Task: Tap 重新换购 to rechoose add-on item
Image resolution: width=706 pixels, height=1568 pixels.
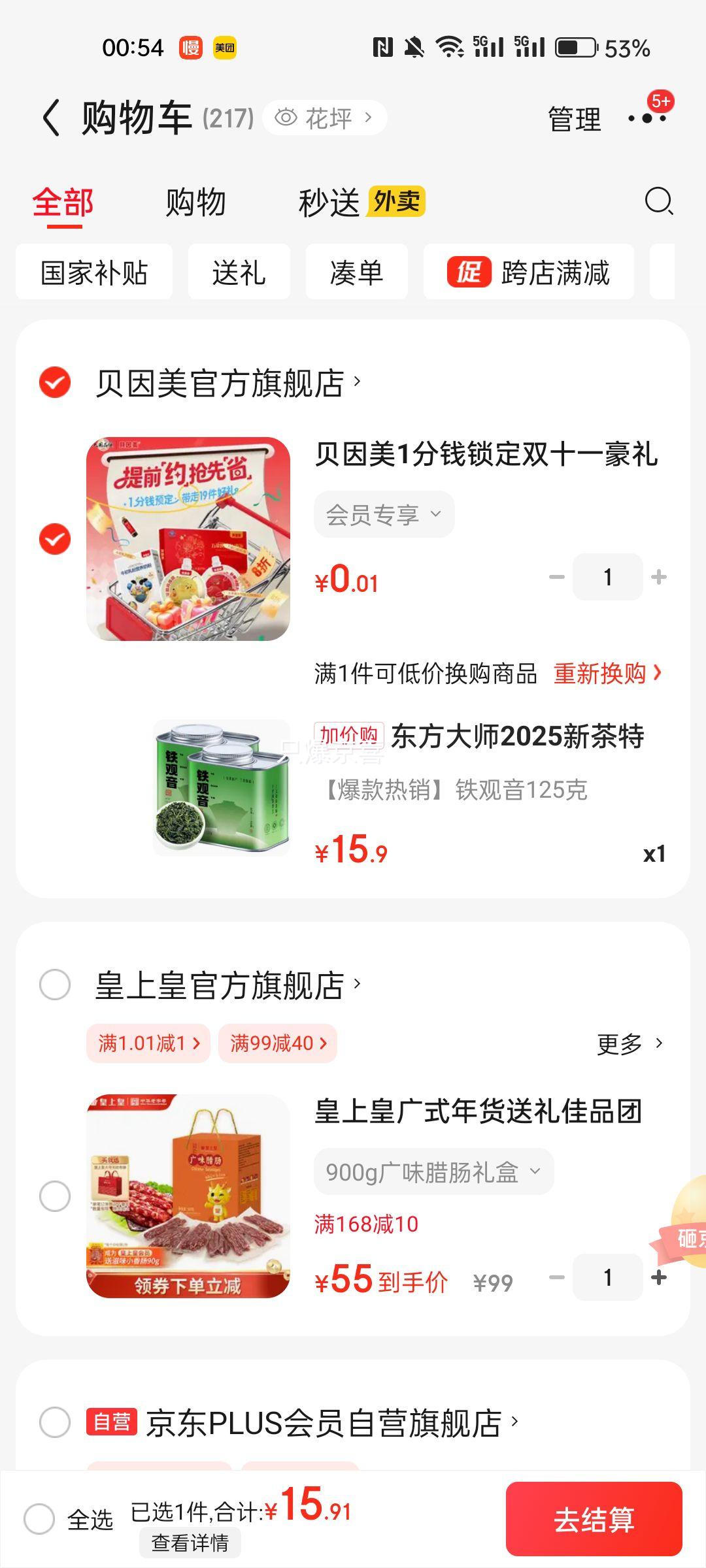Action: [608, 673]
